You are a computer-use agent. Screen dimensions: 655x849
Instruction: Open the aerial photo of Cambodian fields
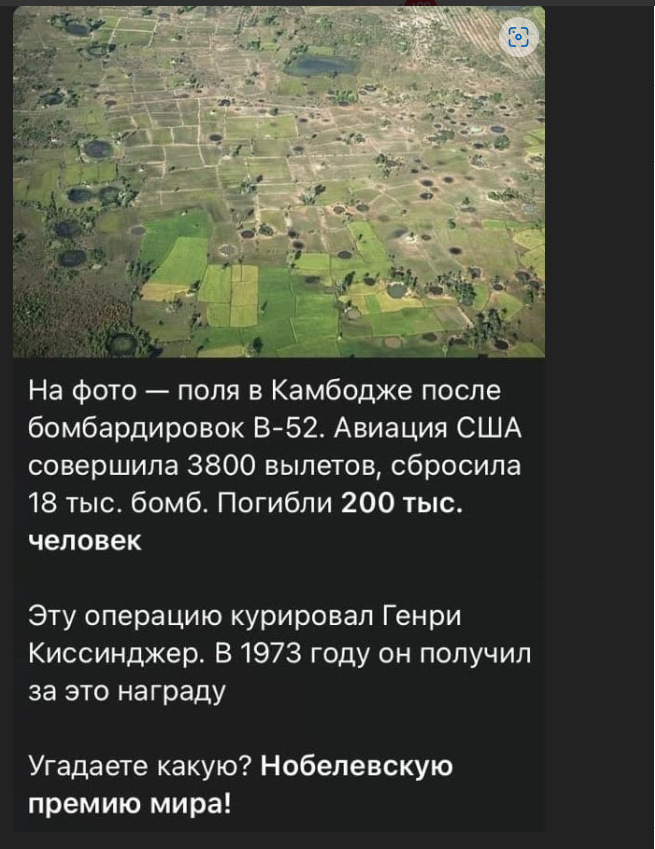(278, 190)
